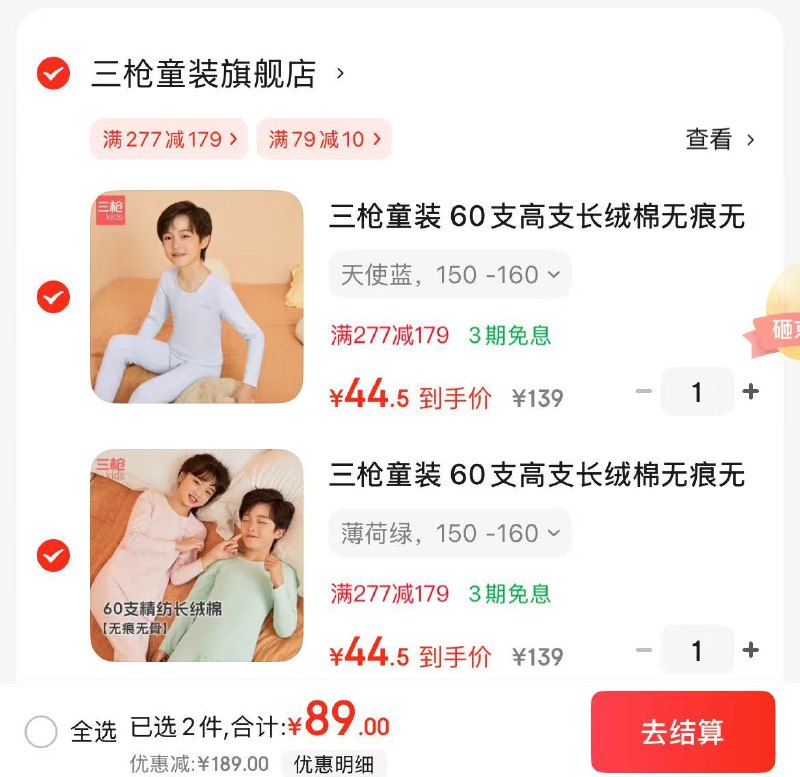The image size is (800, 777).
Task: Tap the 满277减179 coupon chip
Action: 169,139
